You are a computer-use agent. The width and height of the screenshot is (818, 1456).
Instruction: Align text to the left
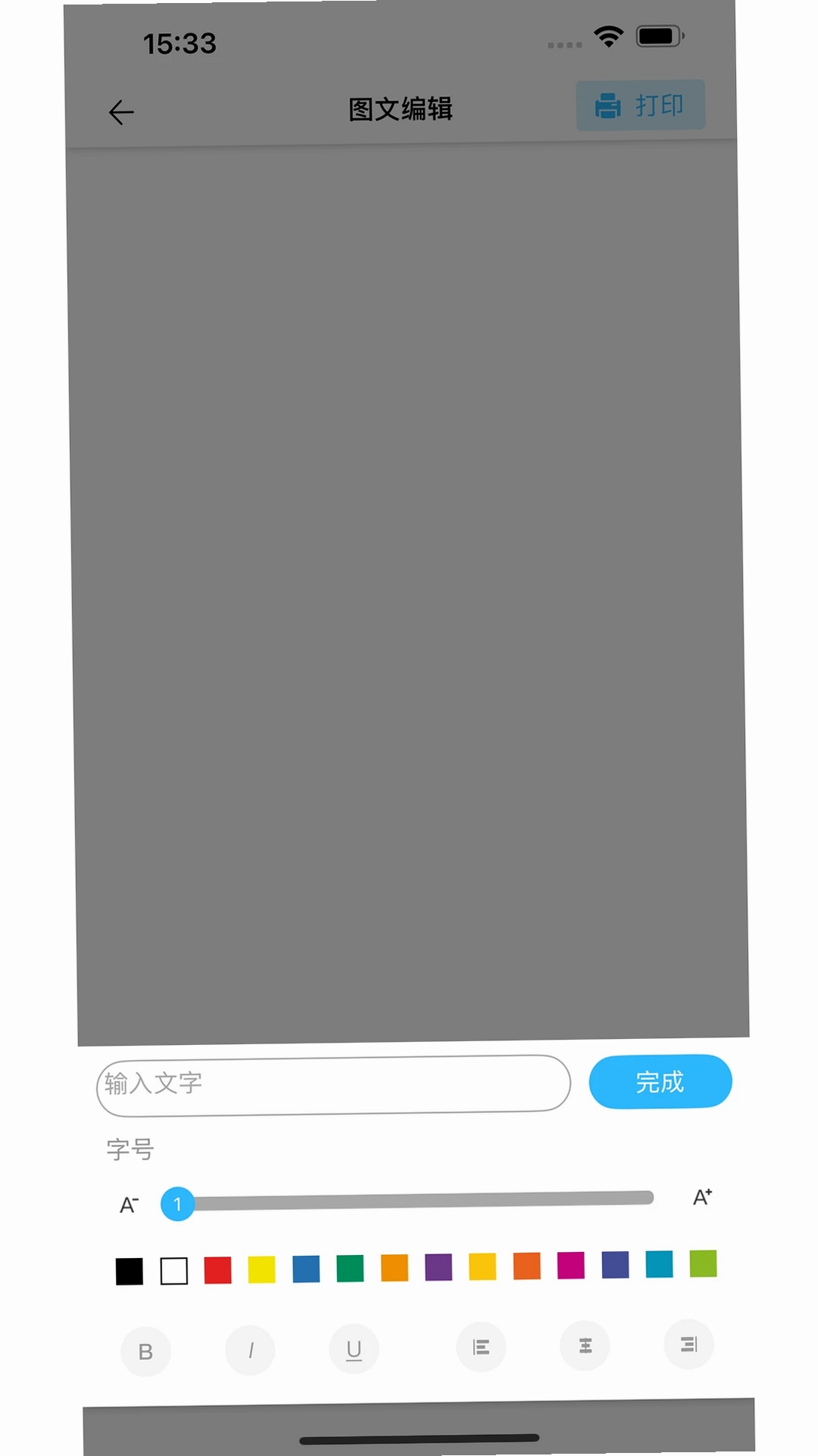click(481, 1347)
